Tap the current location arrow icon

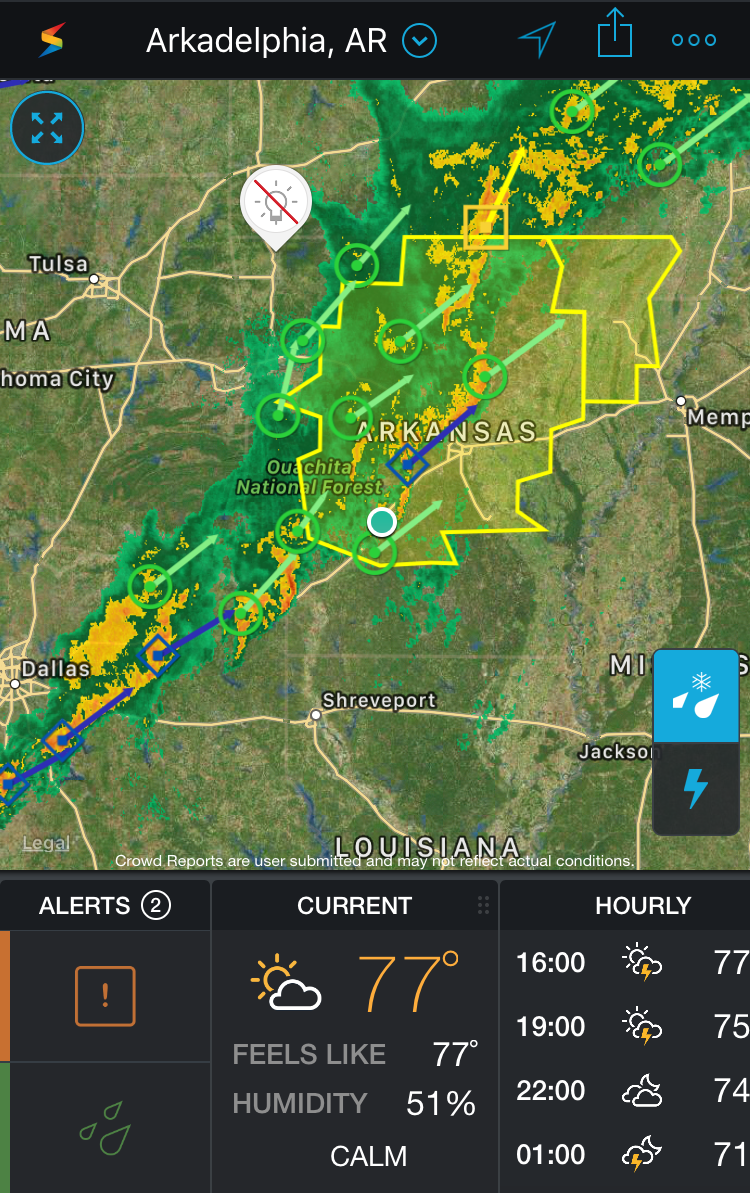537,40
